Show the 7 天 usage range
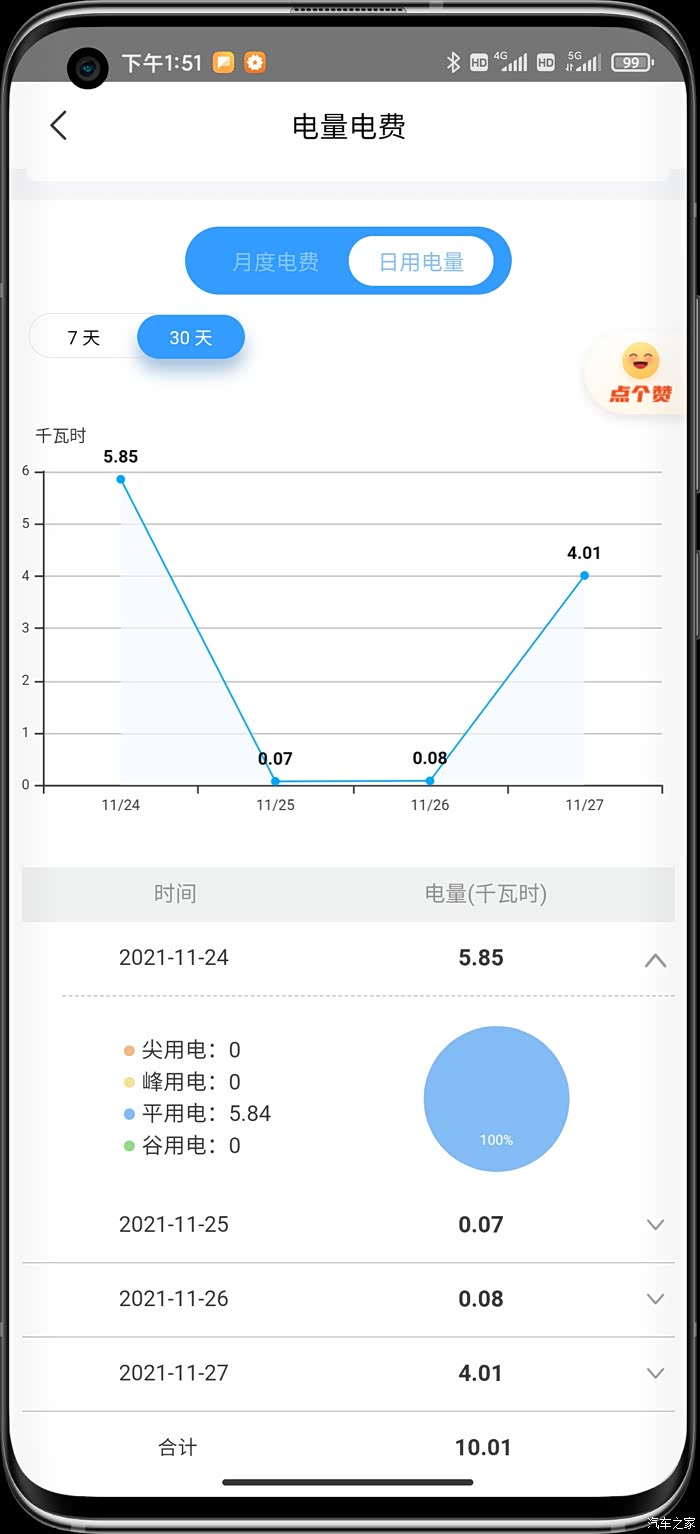The image size is (700, 1534). tap(84, 338)
